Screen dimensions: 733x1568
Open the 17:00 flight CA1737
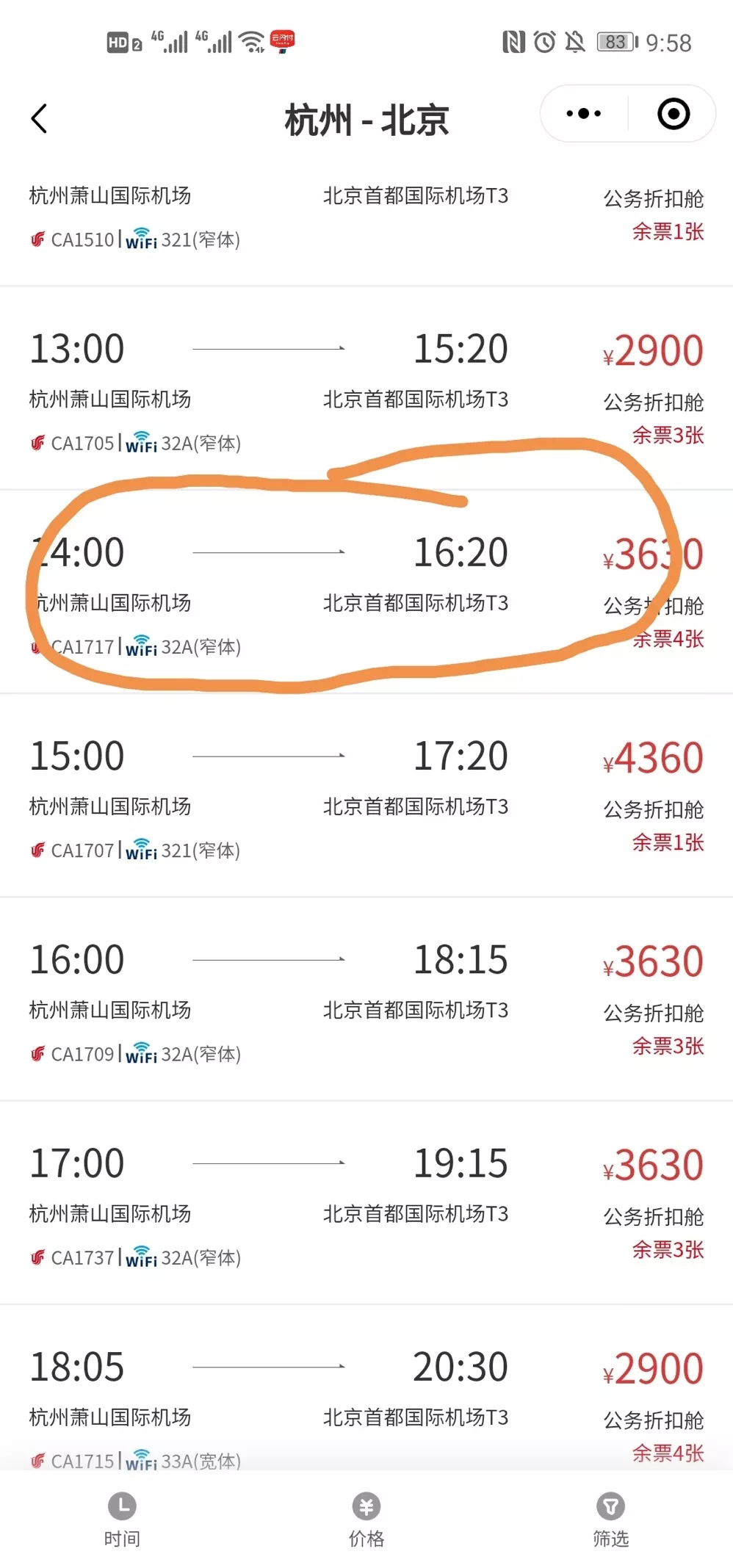(x=366, y=1202)
